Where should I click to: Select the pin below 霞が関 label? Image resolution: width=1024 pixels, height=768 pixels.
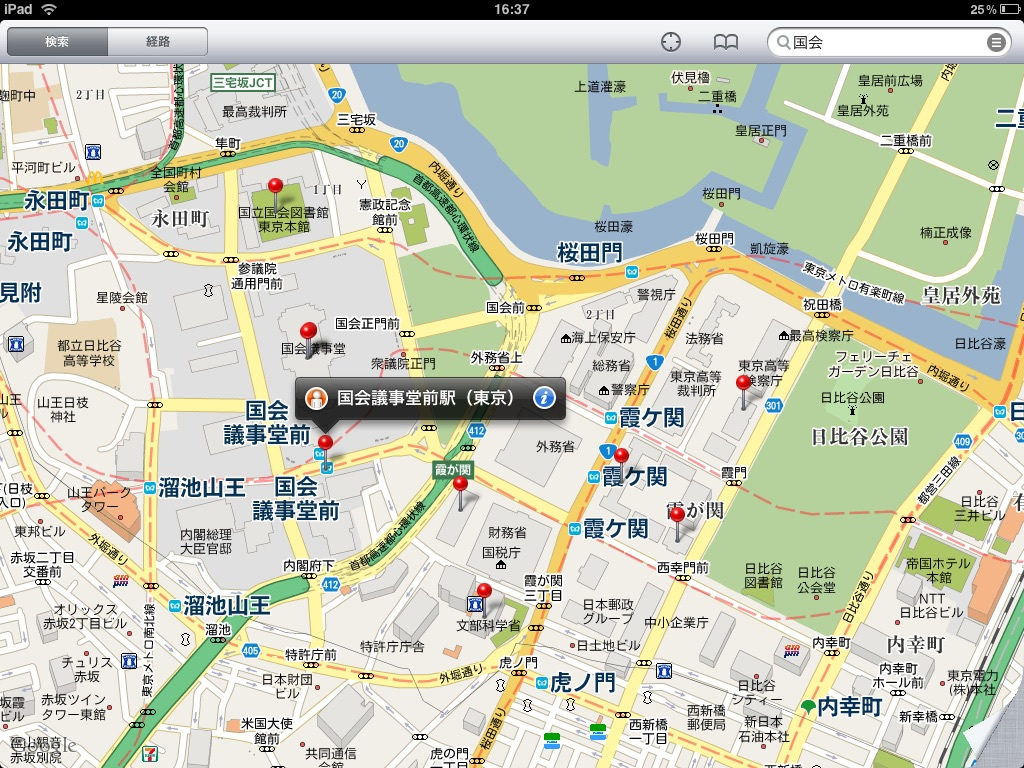click(x=460, y=485)
